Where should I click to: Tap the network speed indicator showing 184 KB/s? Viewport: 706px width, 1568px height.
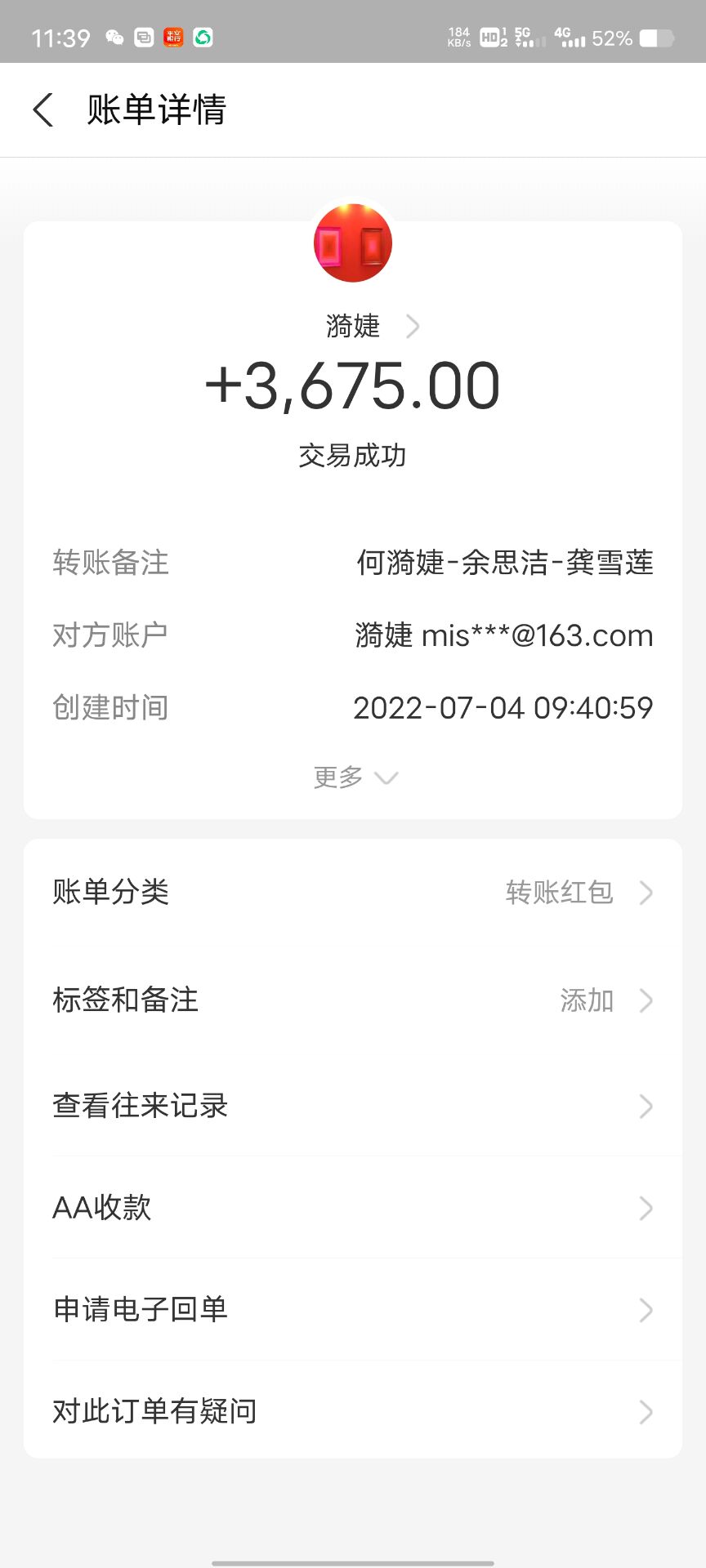point(460,36)
